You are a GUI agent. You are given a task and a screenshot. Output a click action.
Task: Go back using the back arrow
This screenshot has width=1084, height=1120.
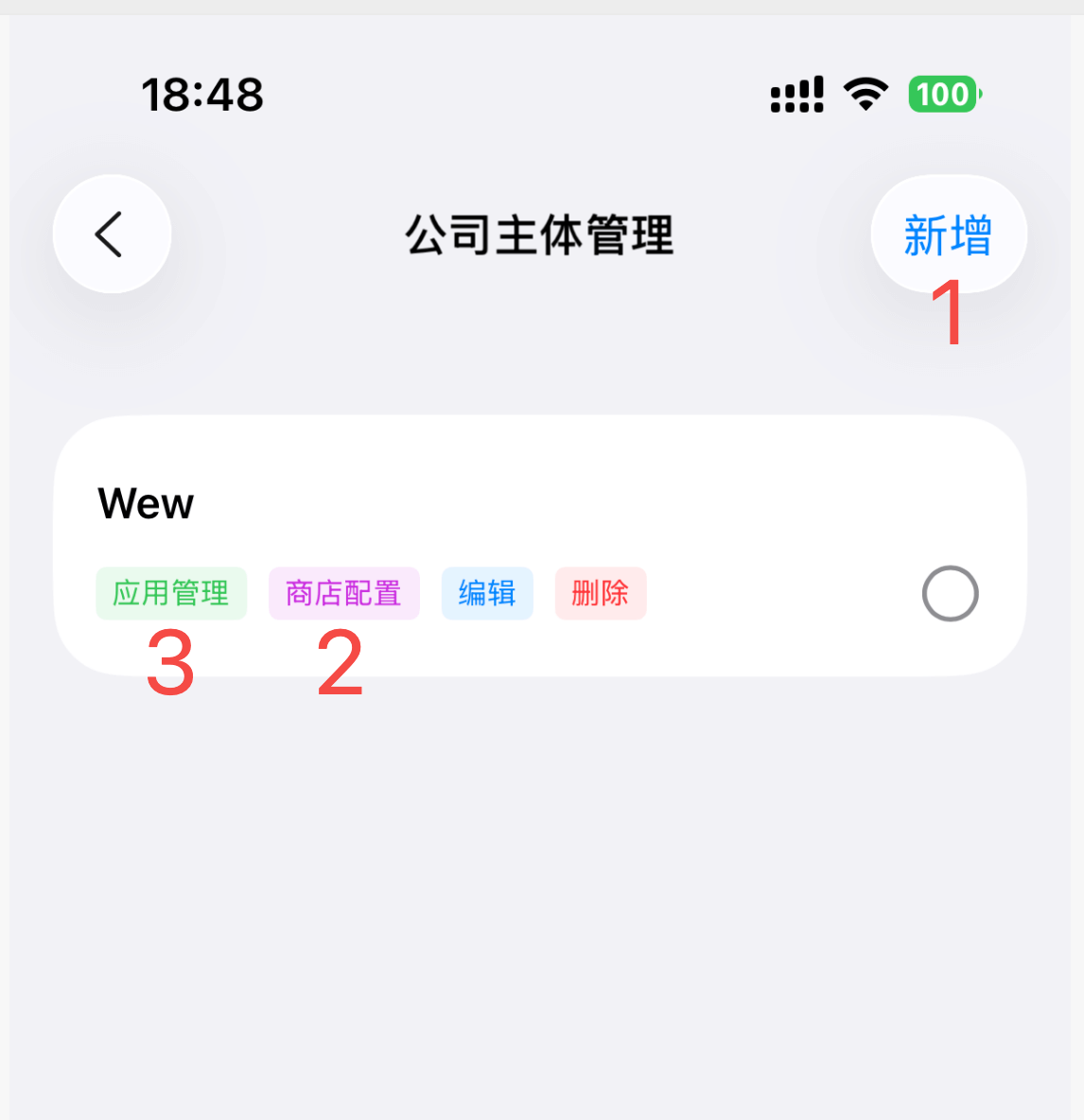click(x=112, y=234)
